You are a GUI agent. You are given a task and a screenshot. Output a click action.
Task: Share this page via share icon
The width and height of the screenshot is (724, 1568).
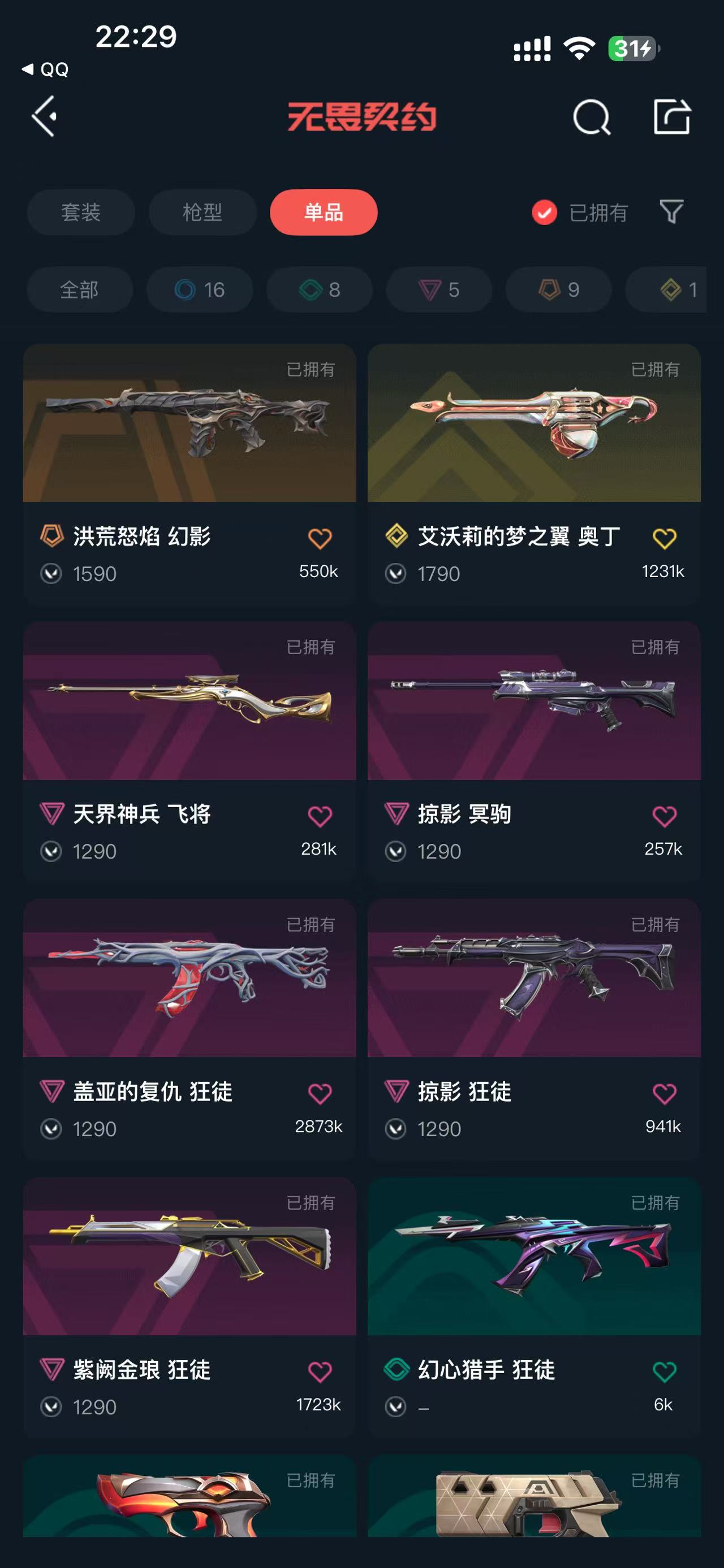(x=671, y=116)
